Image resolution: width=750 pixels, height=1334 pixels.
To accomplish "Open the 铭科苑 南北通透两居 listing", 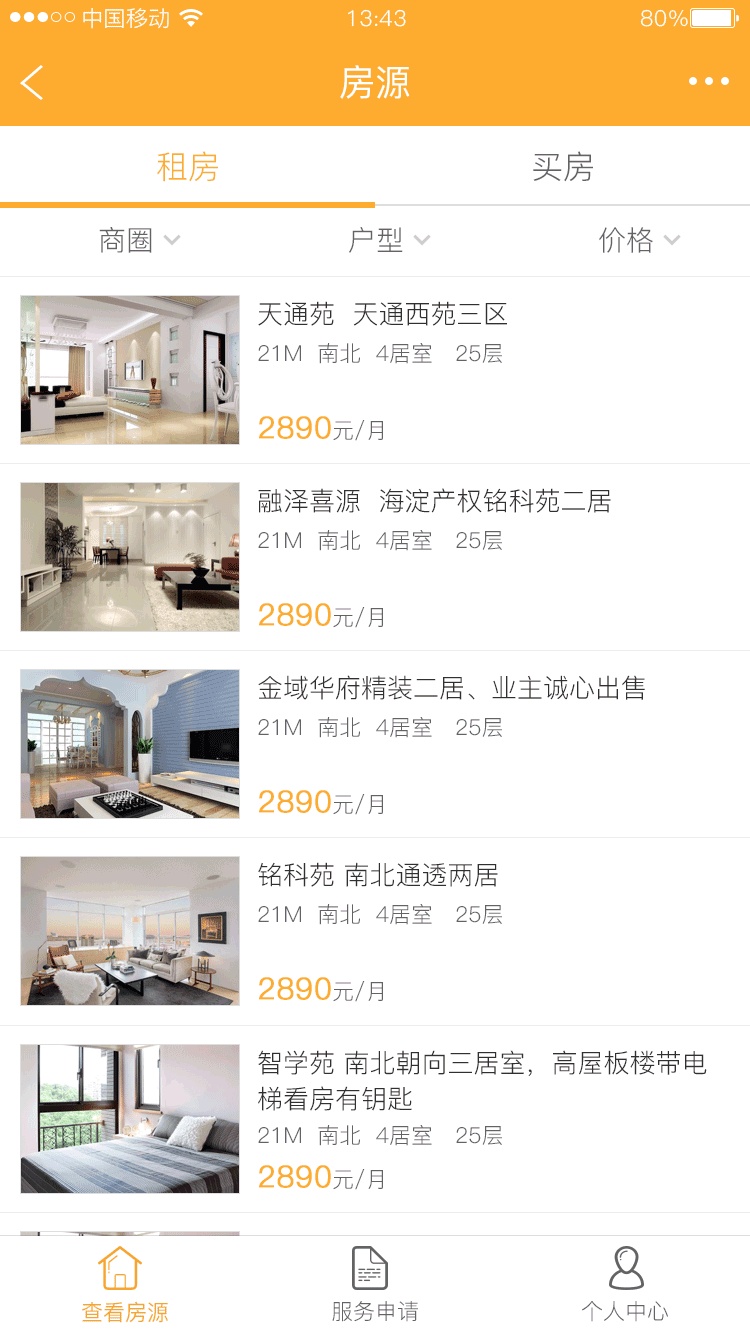I will [x=378, y=876].
